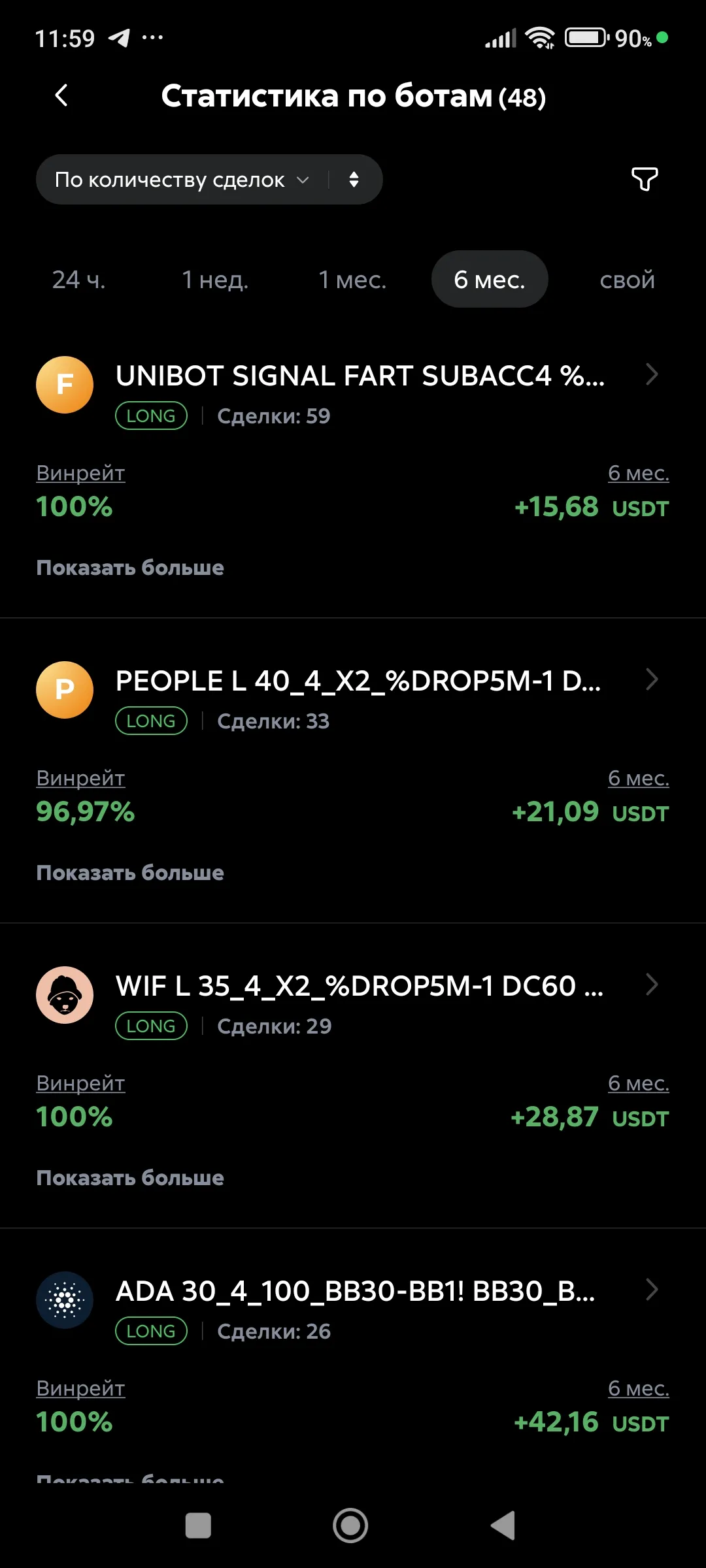Image resolution: width=706 pixels, height=1568 pixels.
Task: Toggle the LONG badge on the ADA bot
Action: (x=150, y=1331)
